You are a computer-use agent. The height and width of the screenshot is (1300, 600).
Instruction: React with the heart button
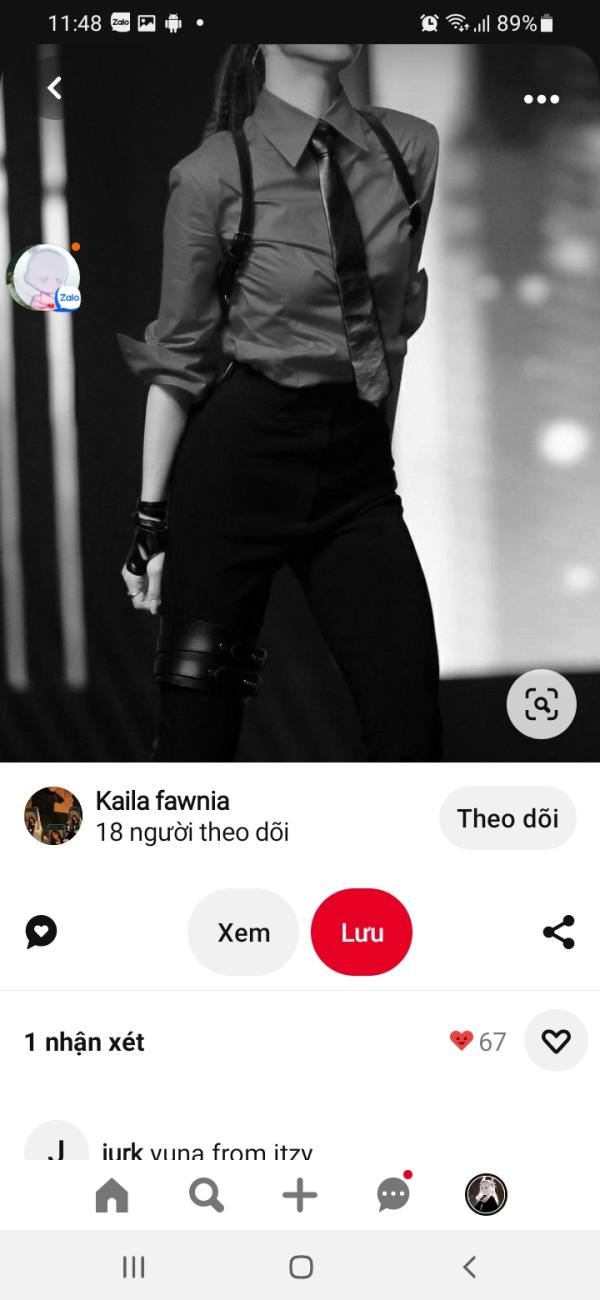(x=555, y=1041)
